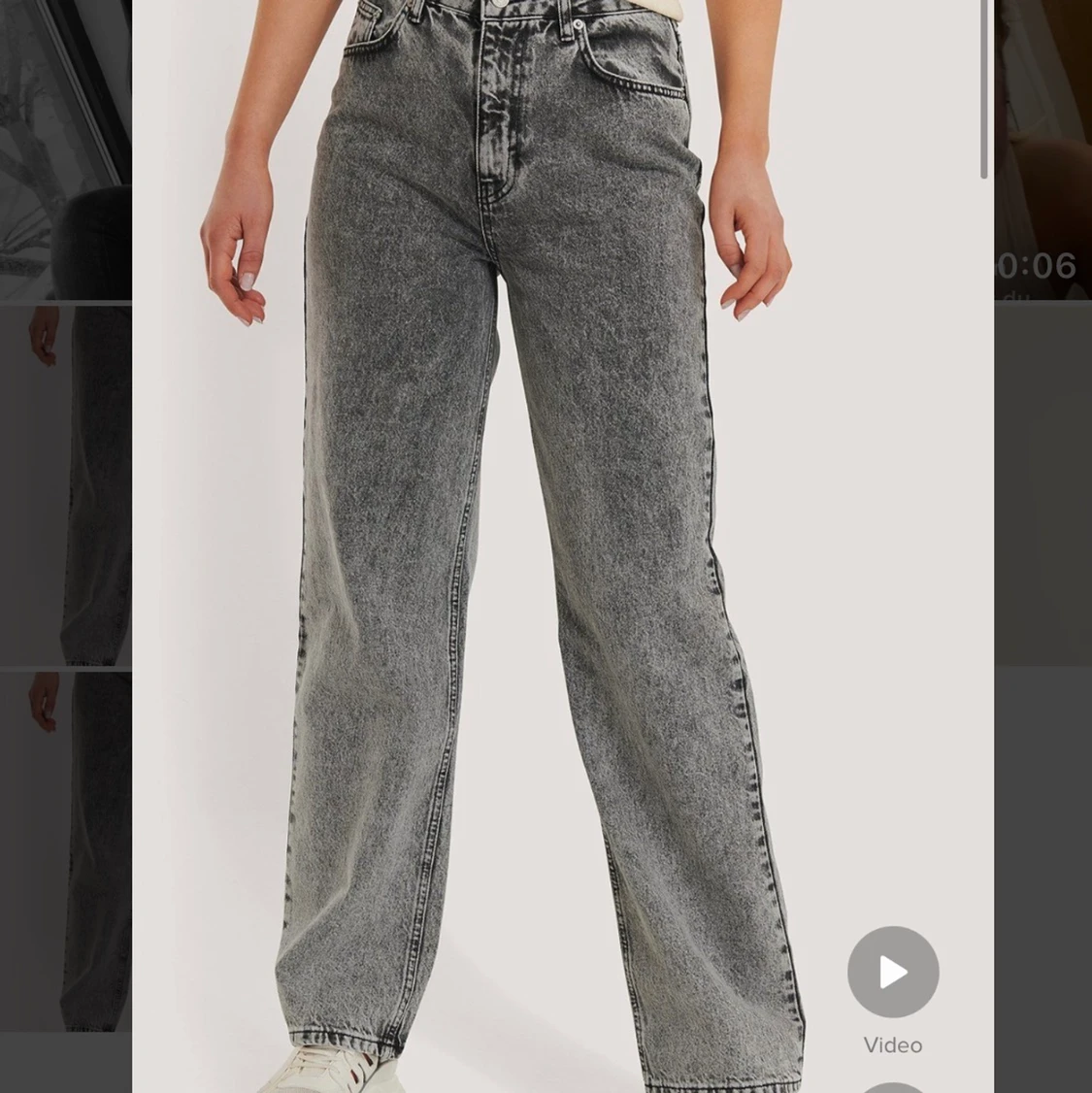Tap the grey play icon overlaying the jeans photo
Image resolution: width=1092 pixels, height=1093 pixels.
click(x=892, y=971)
